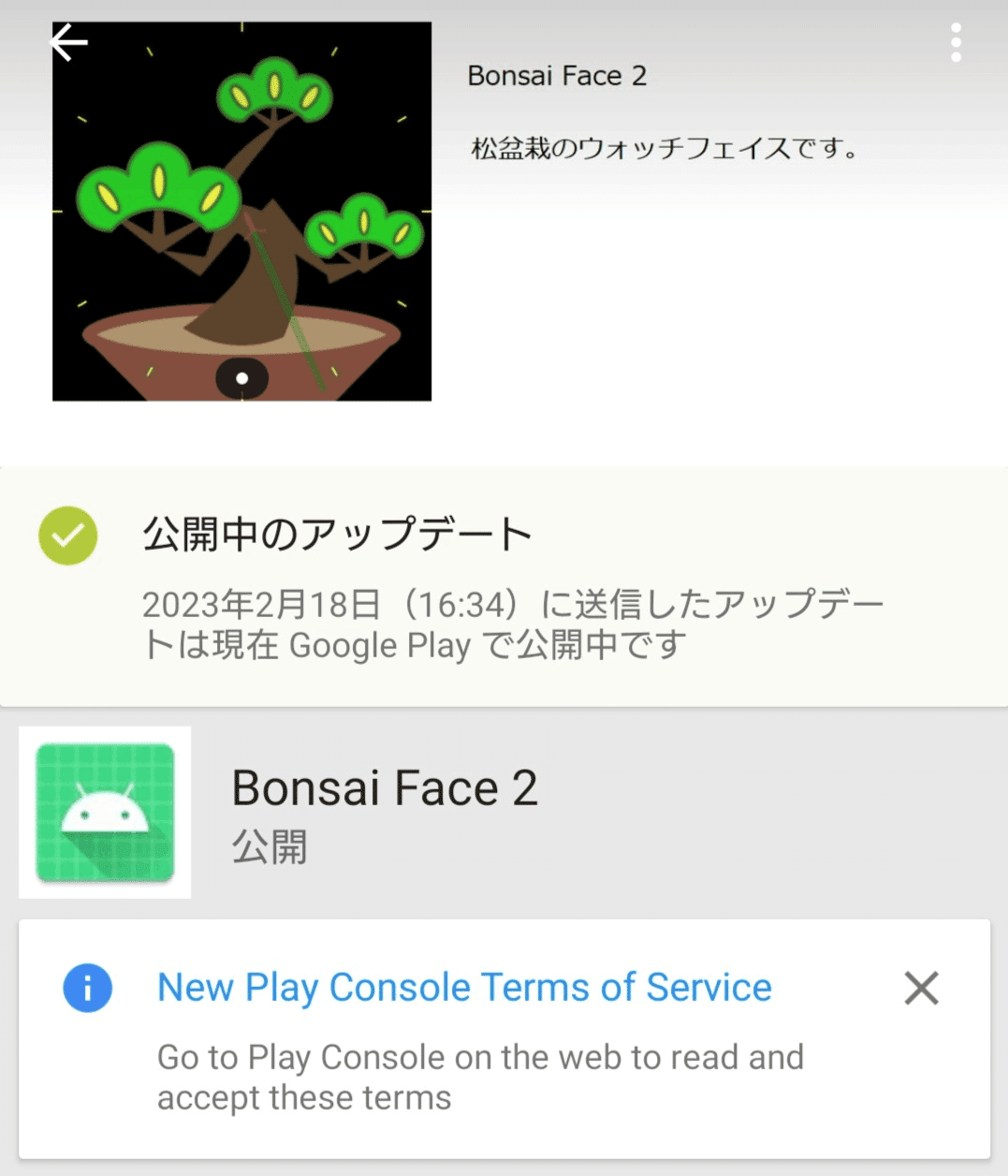The image size is (1008, 1176).
Task: Tap the green published status checkmark icon
Action: 66,535
